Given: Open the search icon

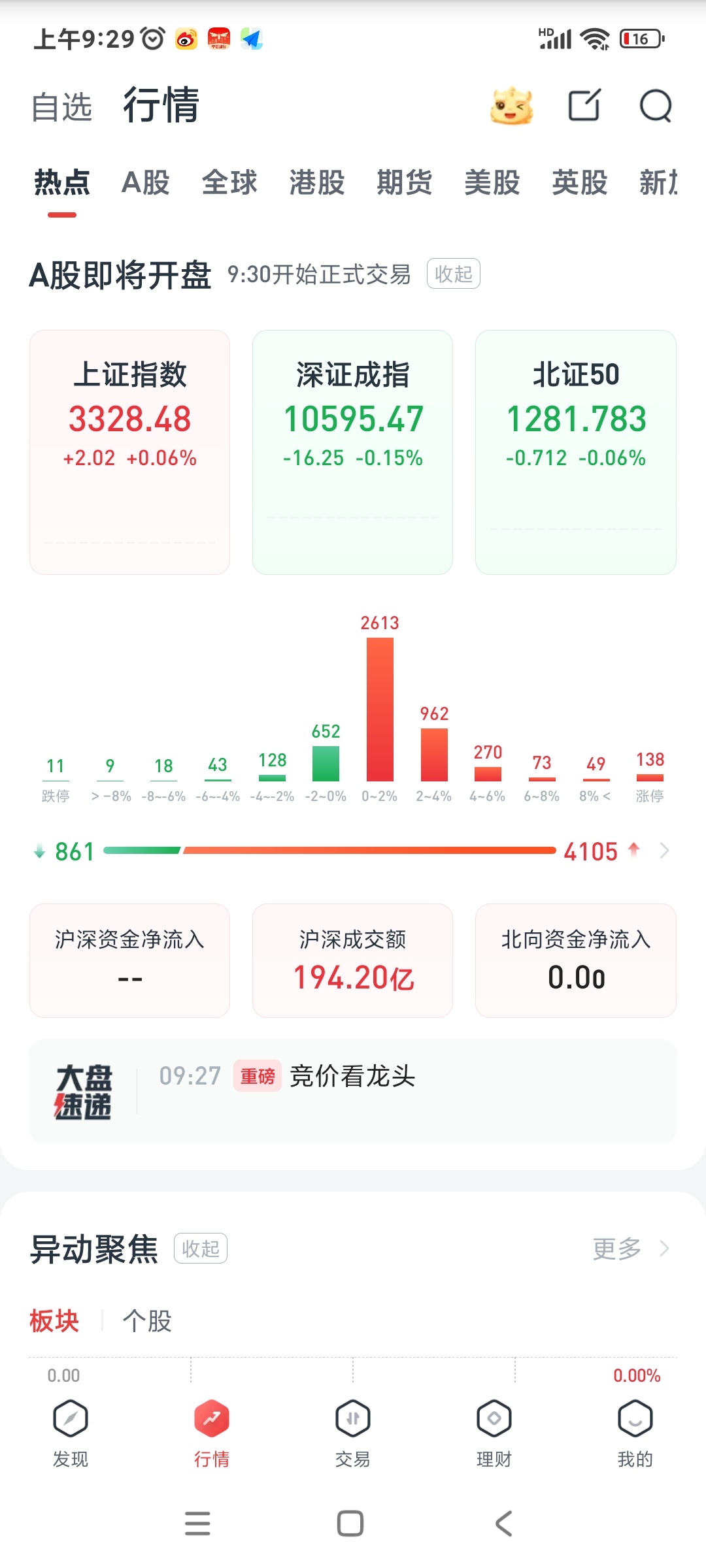Looking at the screenshot, I should click(x=656, y=106).
